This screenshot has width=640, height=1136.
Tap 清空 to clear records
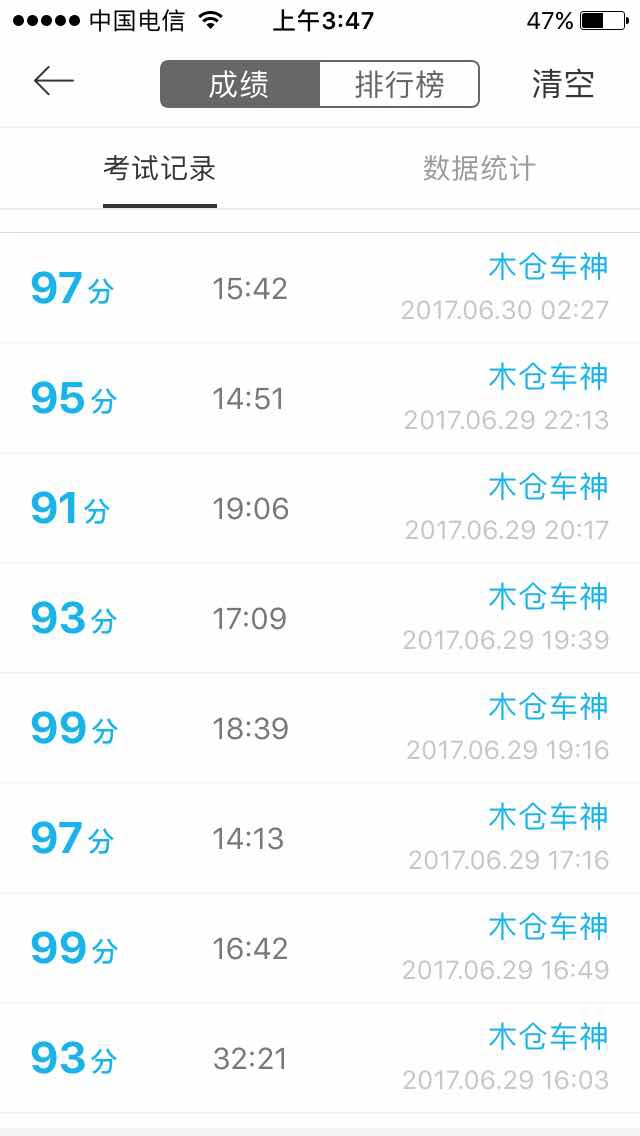562,84
